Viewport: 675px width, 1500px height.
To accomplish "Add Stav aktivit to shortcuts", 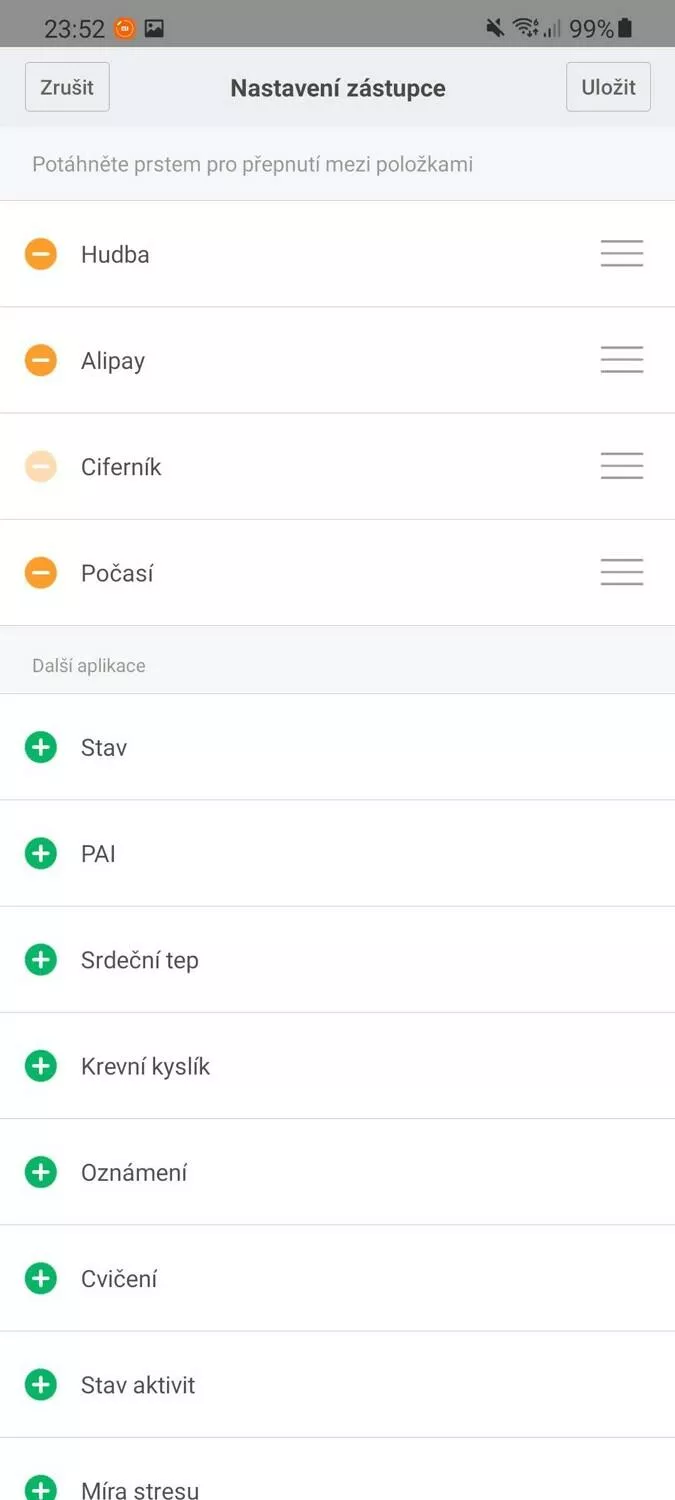I will [41, 1385].
